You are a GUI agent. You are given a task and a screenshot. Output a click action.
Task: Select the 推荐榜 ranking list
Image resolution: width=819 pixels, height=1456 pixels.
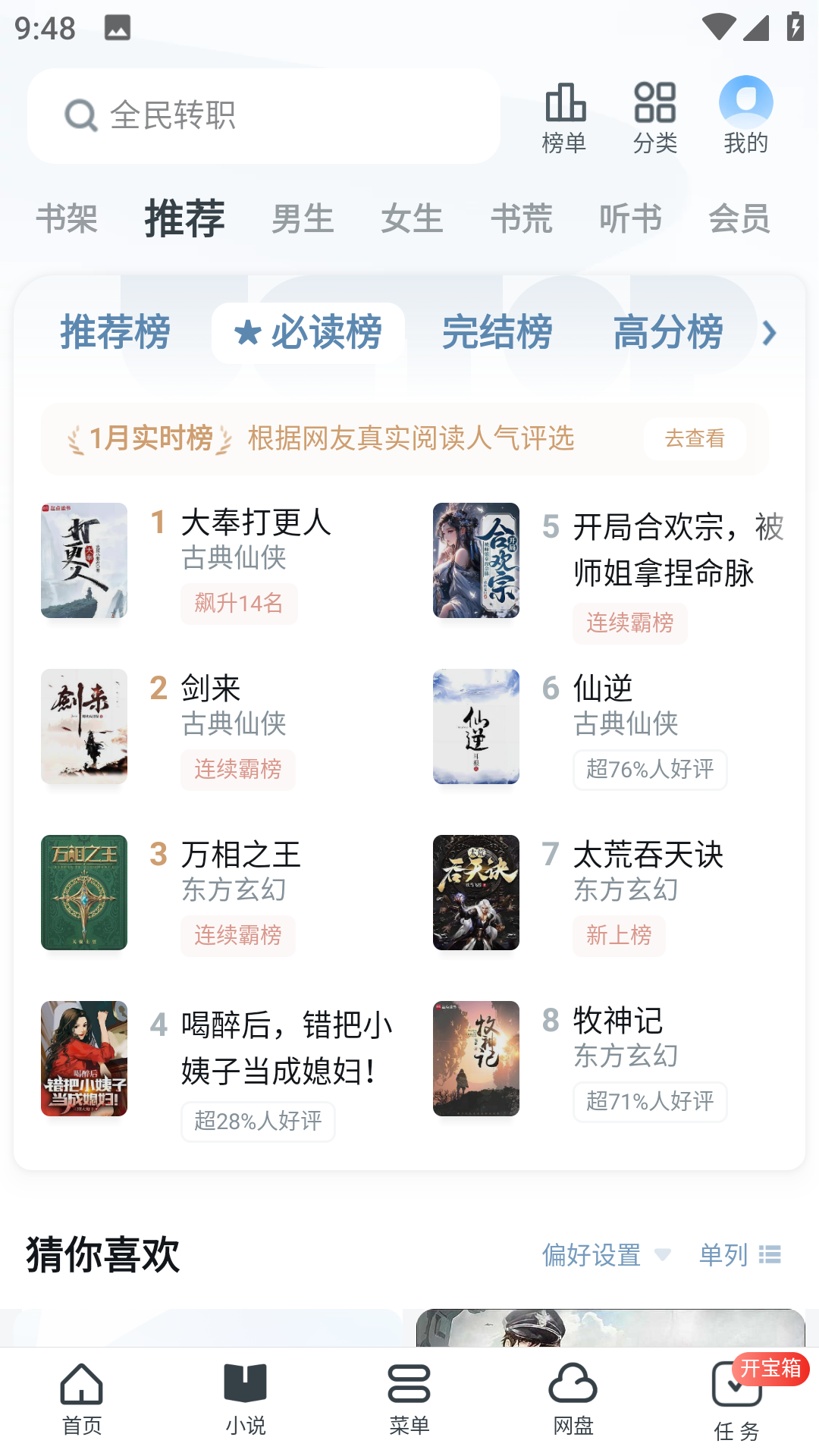coord(115,333)
